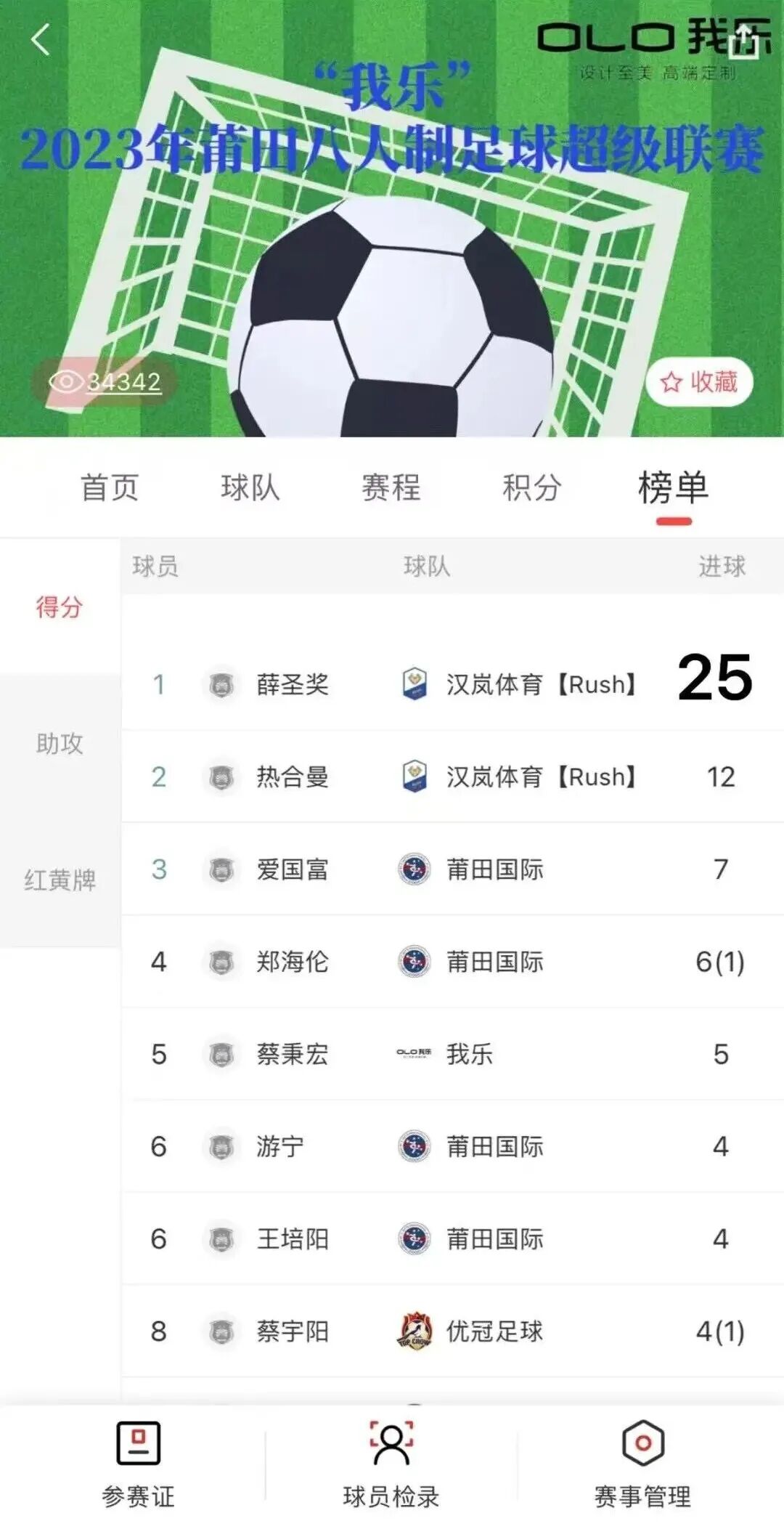Tap the 收藏 favorite button
Viewport: 784px width, 1537px height.
[699, 382]
